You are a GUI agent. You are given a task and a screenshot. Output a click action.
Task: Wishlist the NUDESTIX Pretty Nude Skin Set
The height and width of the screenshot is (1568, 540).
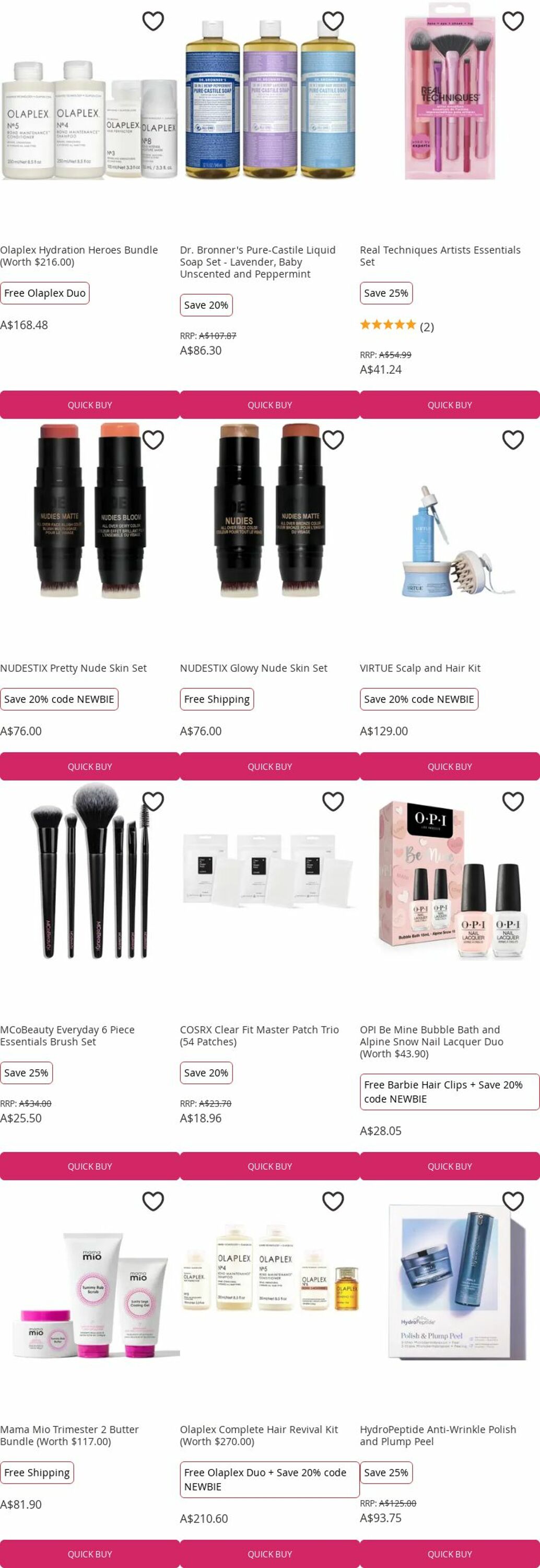click(152, 440)
